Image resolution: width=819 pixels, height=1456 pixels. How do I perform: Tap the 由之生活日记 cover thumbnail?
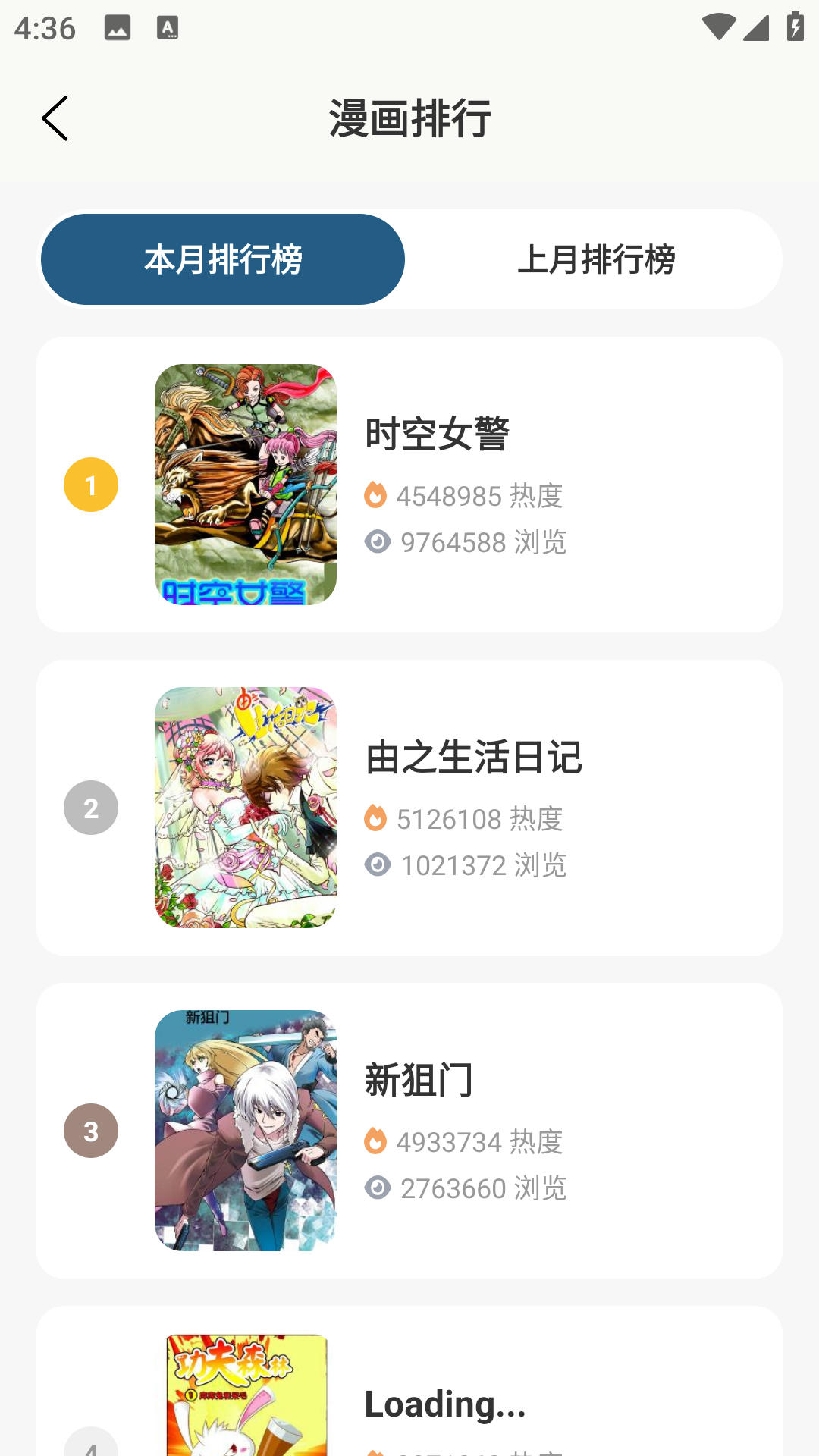click(246, 808)
